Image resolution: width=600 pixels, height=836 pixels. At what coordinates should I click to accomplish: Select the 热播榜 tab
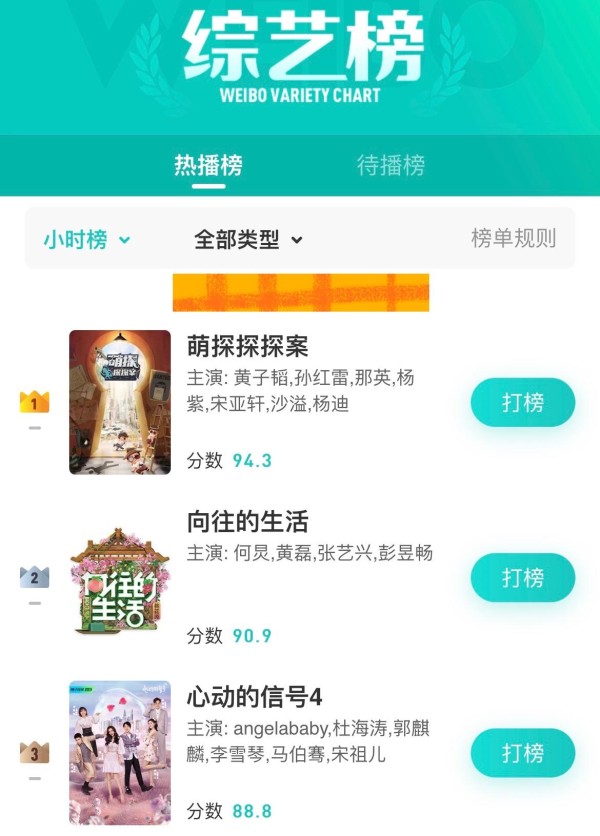(208, 165)
